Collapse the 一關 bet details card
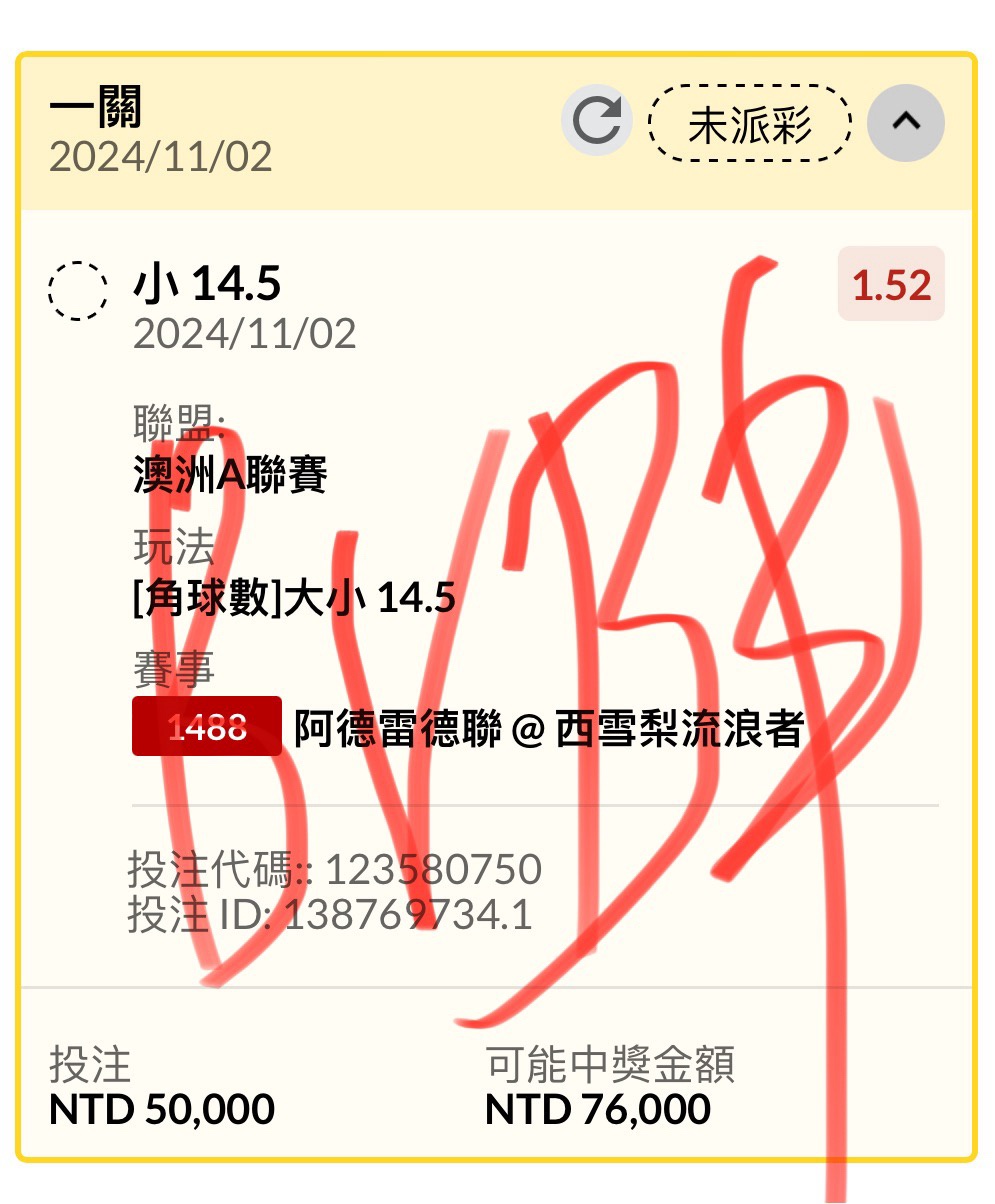The height and width of the screenshot is (1204, 995). point(905,122)
